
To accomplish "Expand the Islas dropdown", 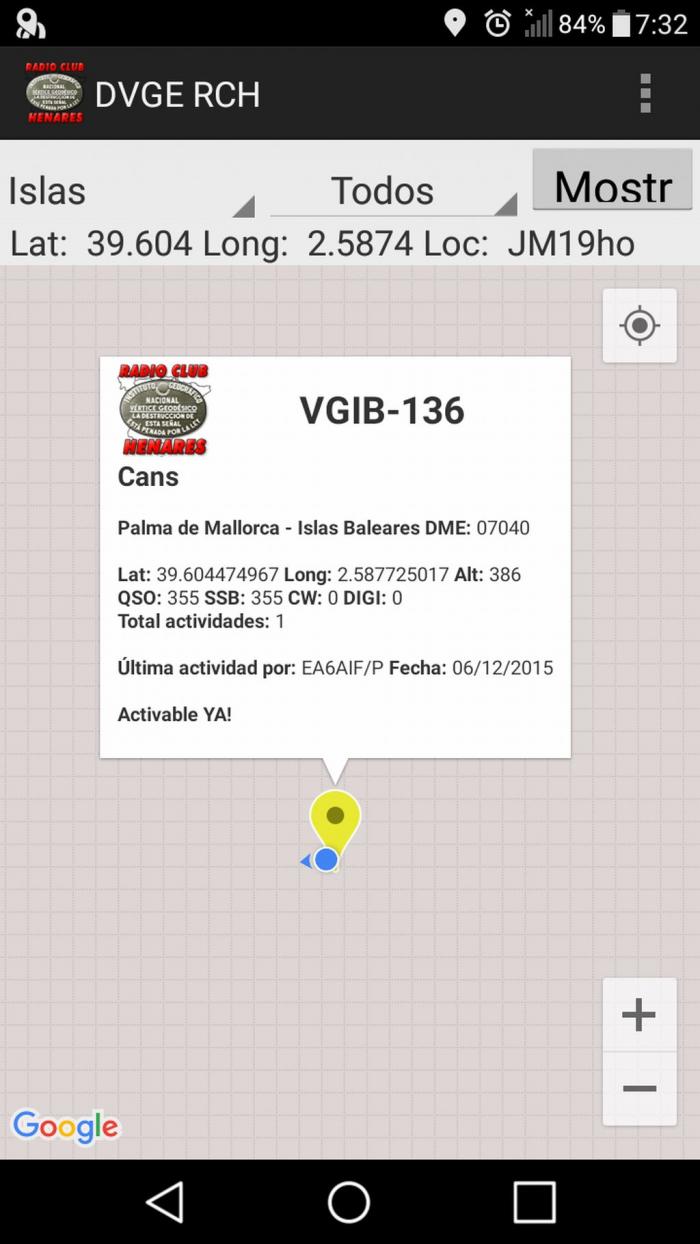I will pos(131,191).
